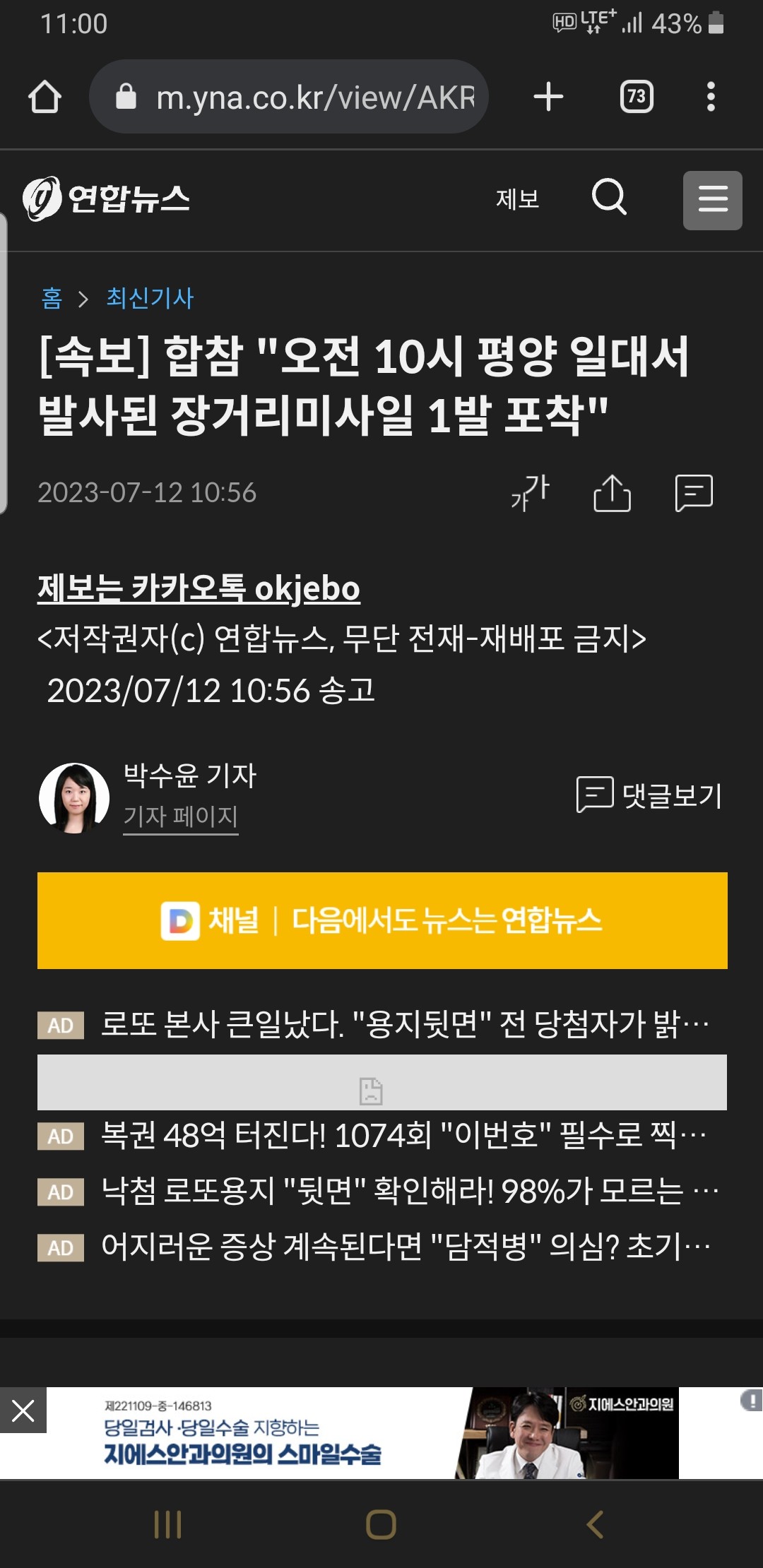
Task: Open the hamburger menu
Action: point(712,200)
